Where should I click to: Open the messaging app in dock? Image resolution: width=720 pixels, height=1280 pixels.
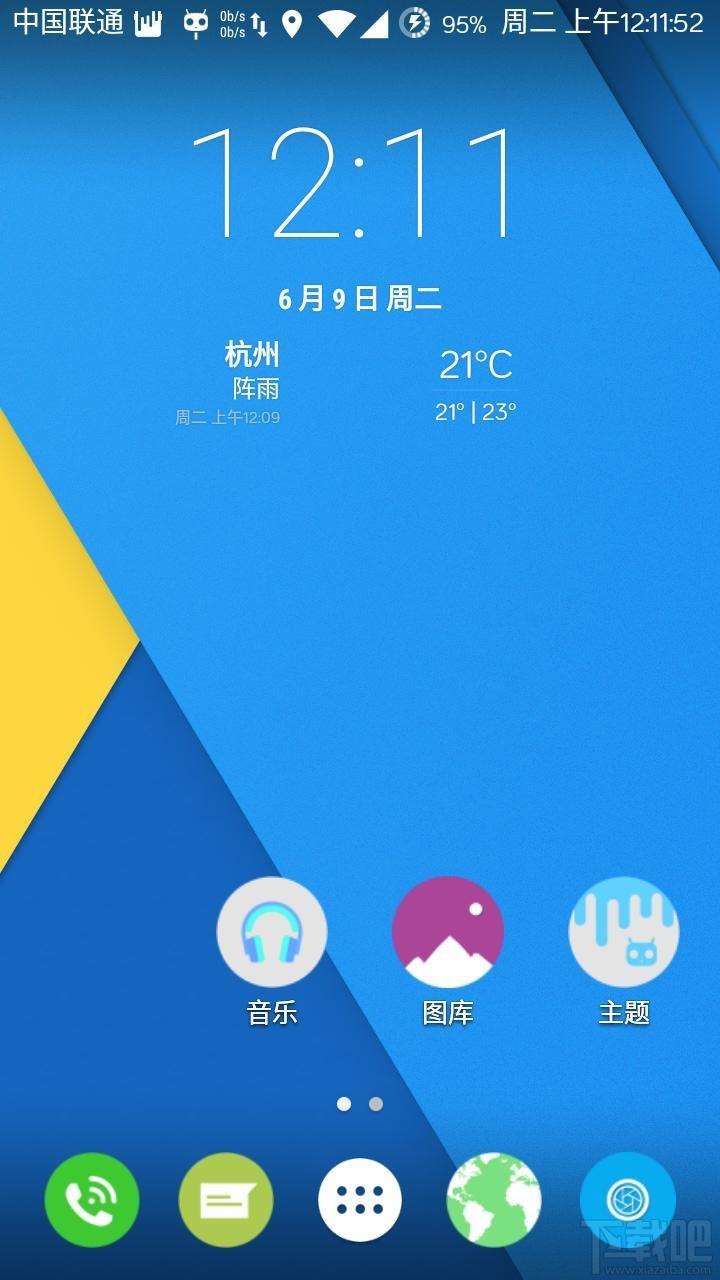coord(226,1200)
